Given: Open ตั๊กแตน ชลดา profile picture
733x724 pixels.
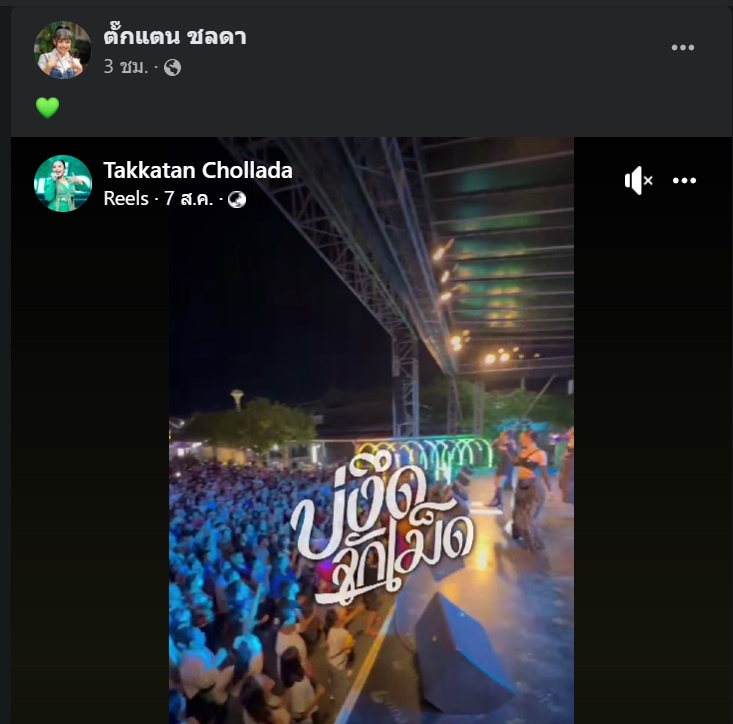Looking at the screenshot, I should 62,50.
